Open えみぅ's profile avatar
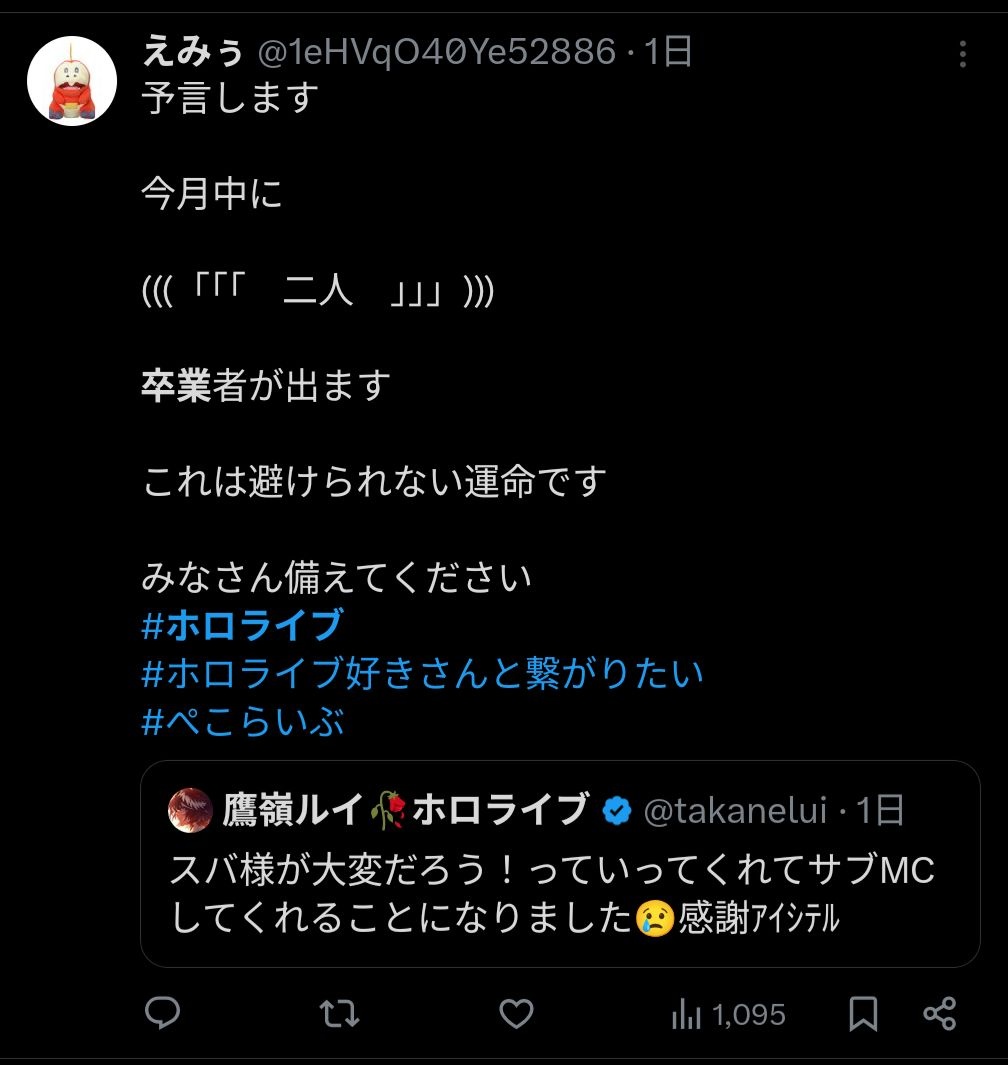This screenshot has height=1065, width=1008. (x=72, y=81)
